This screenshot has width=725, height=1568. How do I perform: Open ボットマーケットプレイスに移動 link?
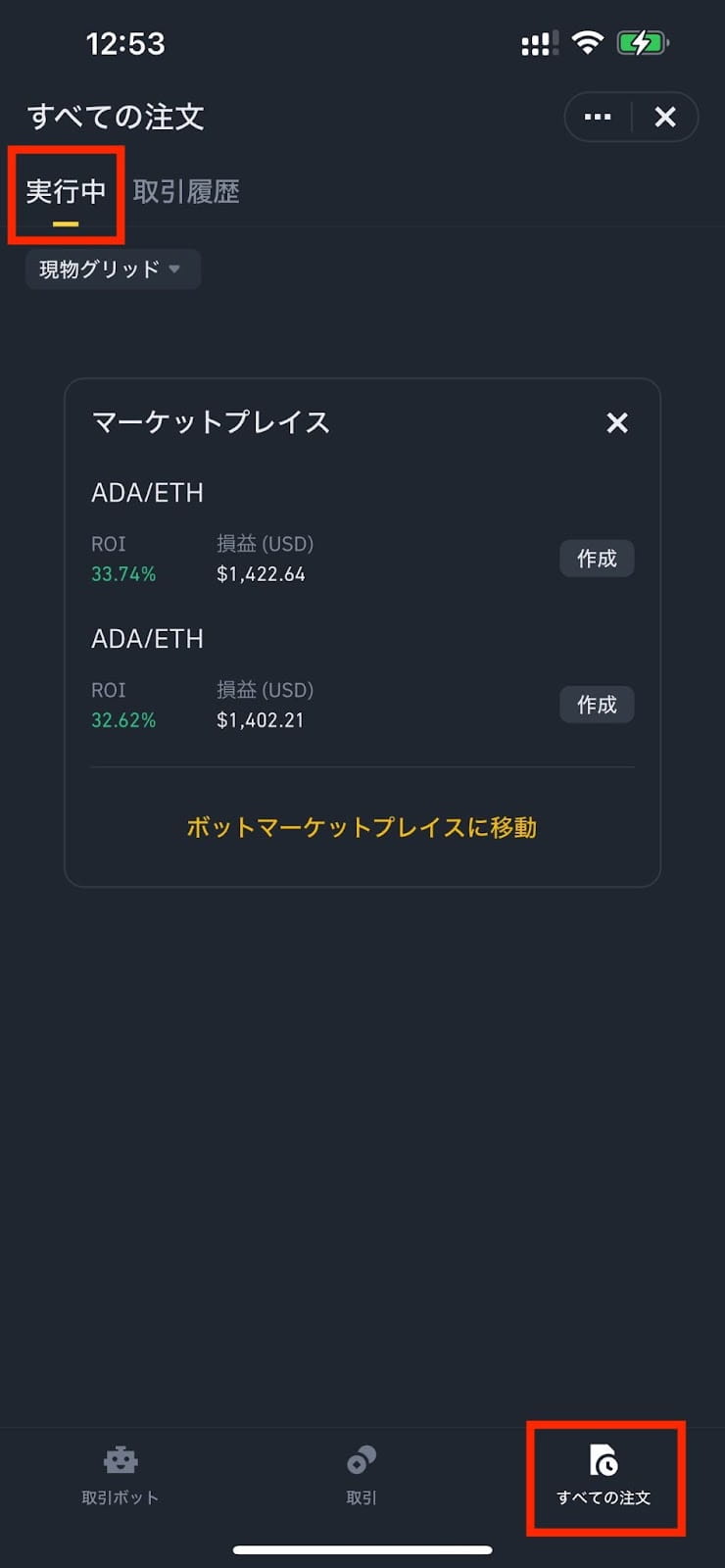click(362, 827)
